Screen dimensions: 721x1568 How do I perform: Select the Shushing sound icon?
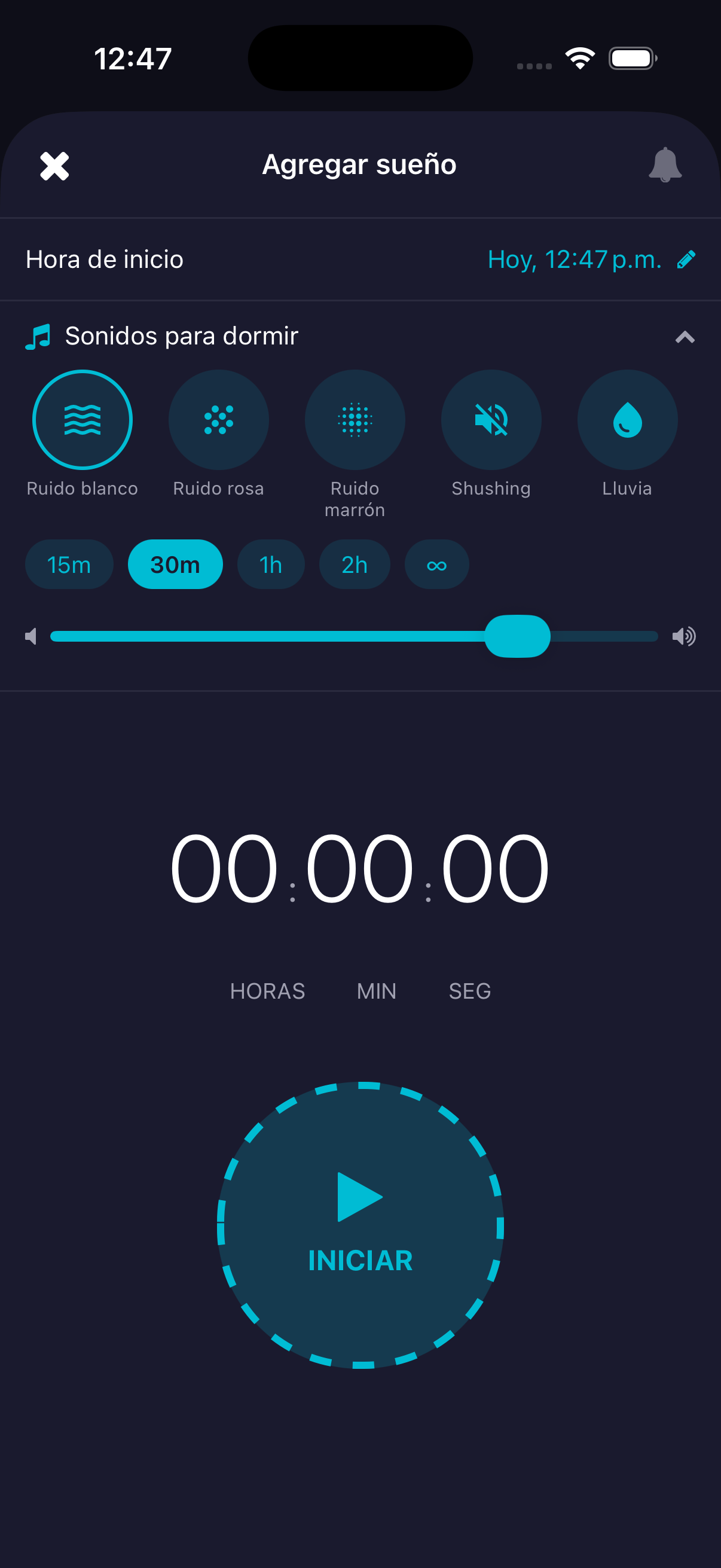[491, 420]
